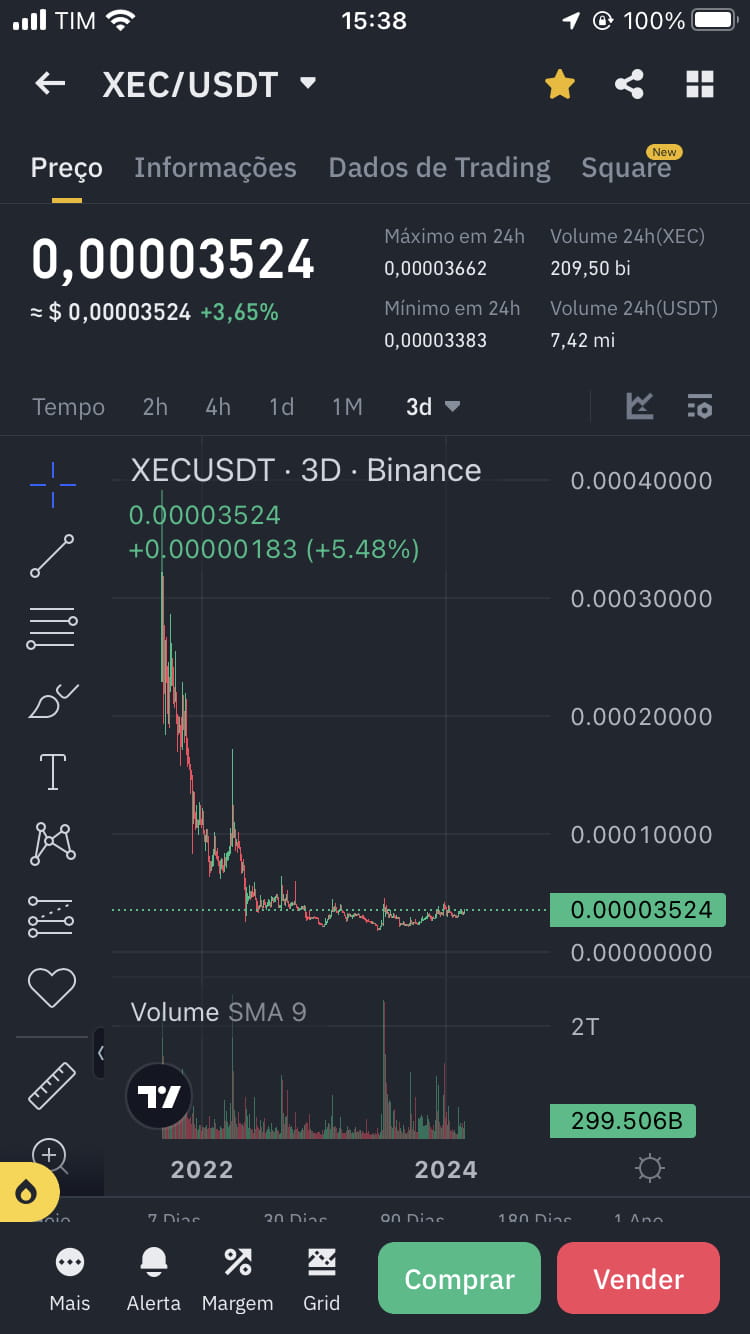Select the brush drawing tool

click(50, 699)
